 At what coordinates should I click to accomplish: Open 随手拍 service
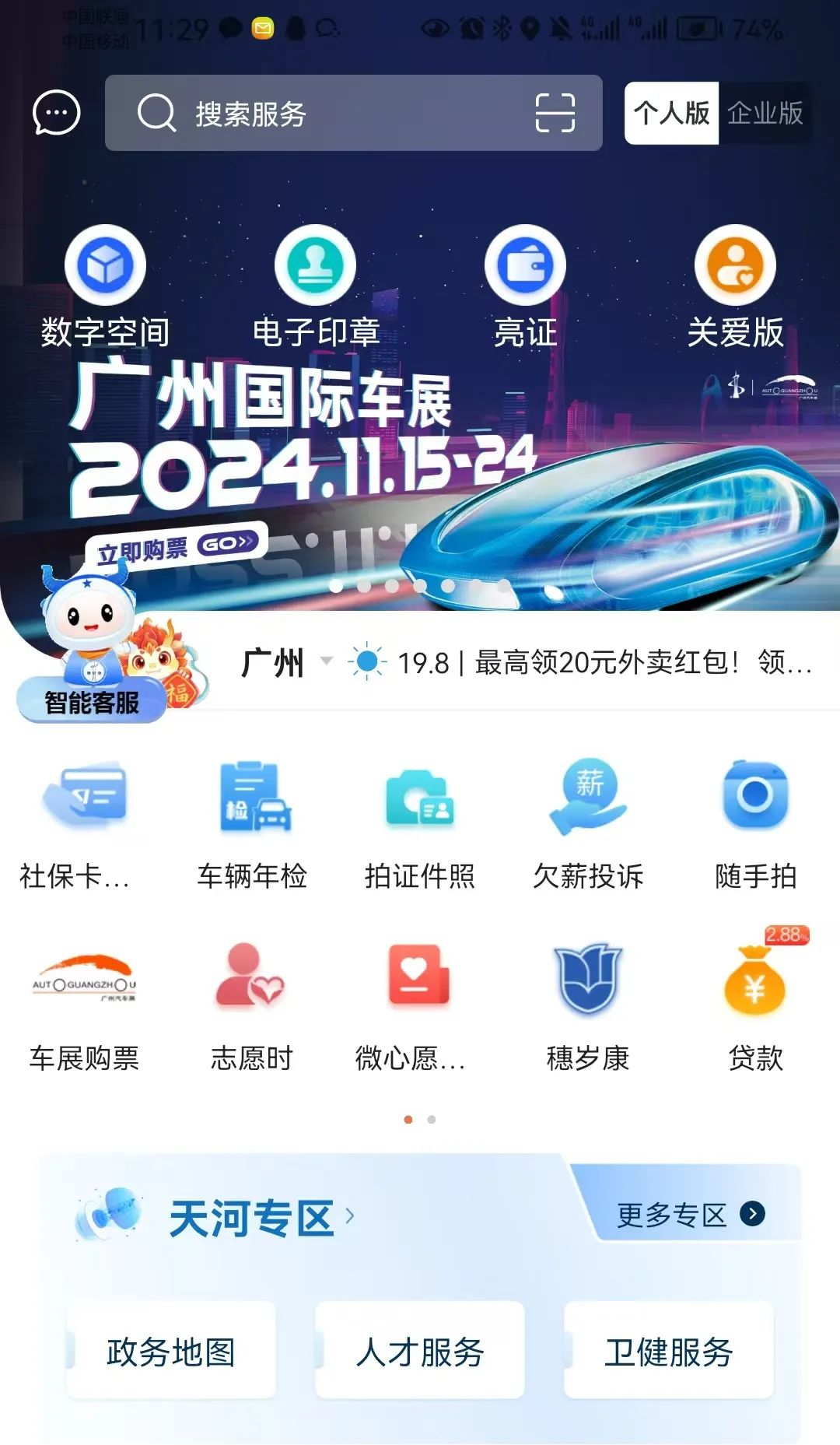click(x=755, y=825)
